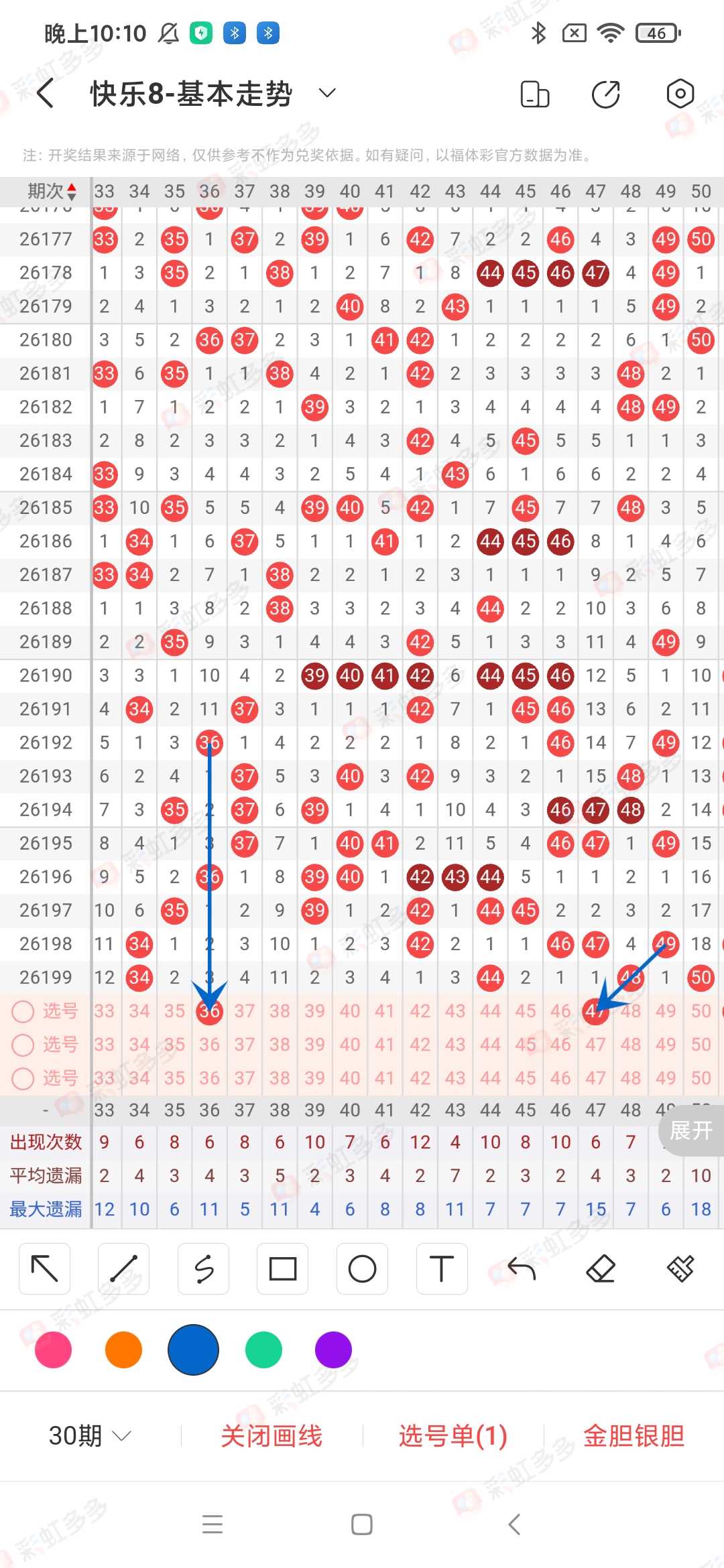Select the arrow drawing tool
This screenshot has height=1568, width=724.
[45, 1268]
